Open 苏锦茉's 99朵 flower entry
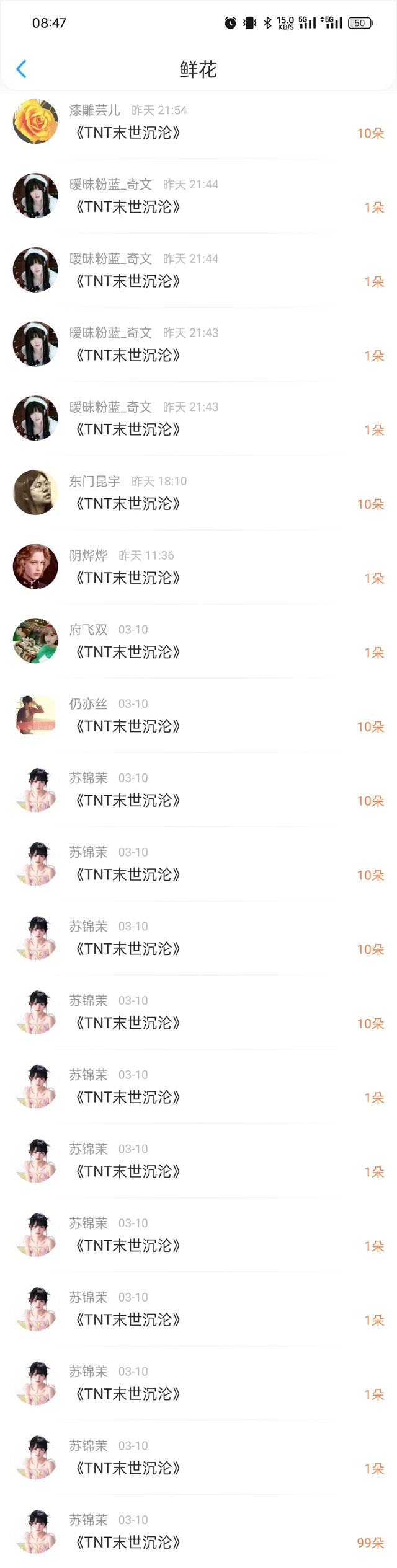Screen dimensions: 397x1568 point(198,1531)
